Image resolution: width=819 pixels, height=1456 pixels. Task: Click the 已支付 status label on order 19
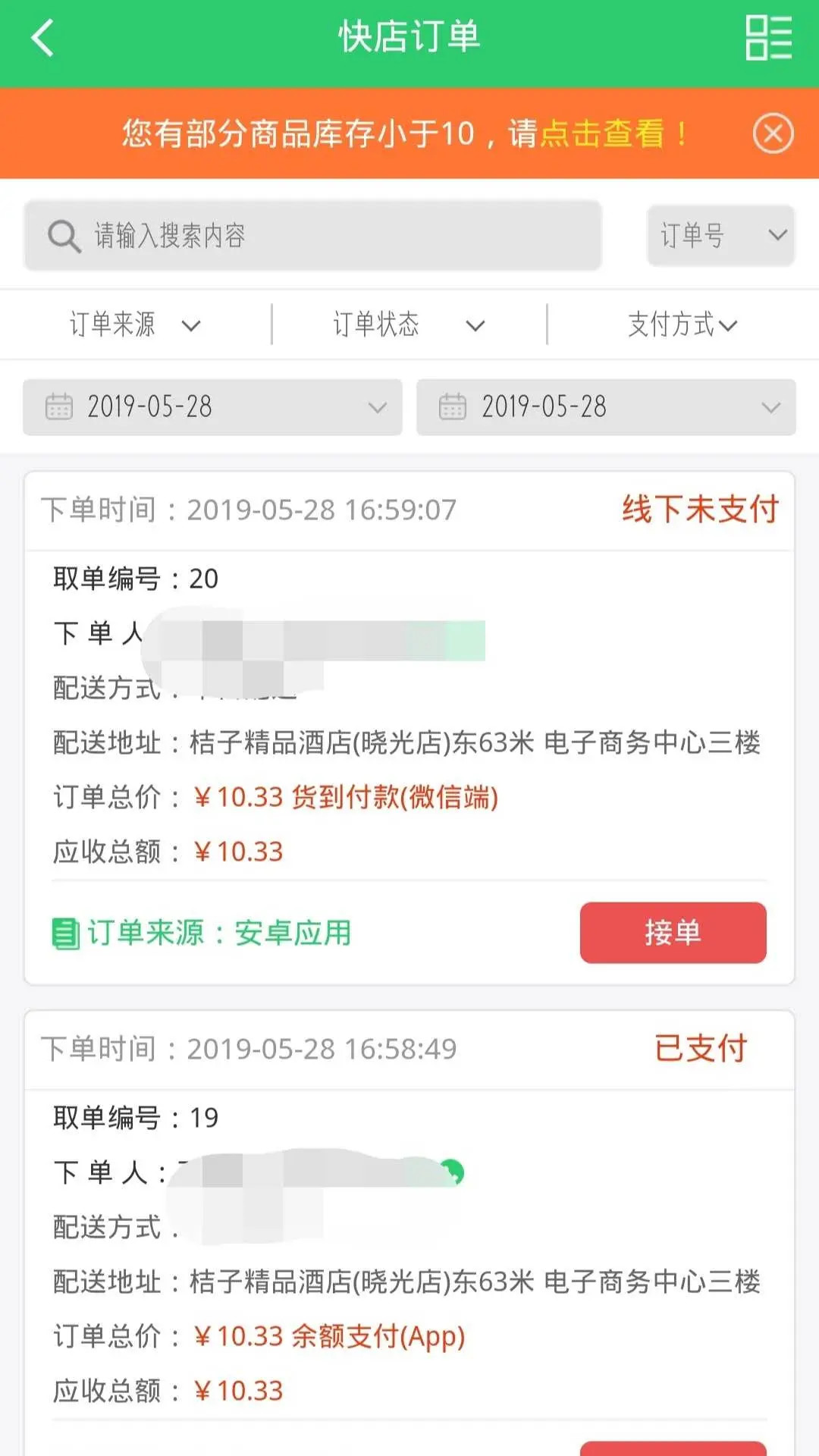pos(701,1050)
